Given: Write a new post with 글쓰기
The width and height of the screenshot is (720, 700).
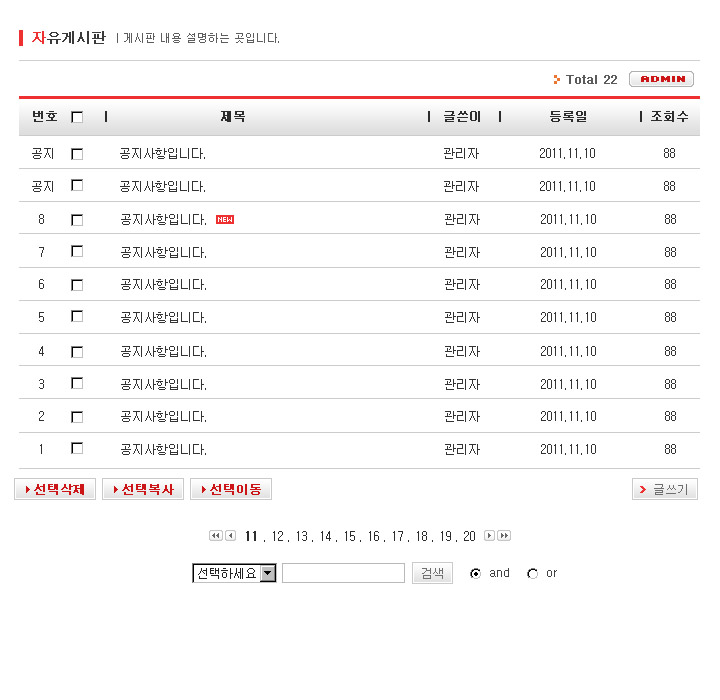Looking at the screenshot, I should [x=665, y=489].
